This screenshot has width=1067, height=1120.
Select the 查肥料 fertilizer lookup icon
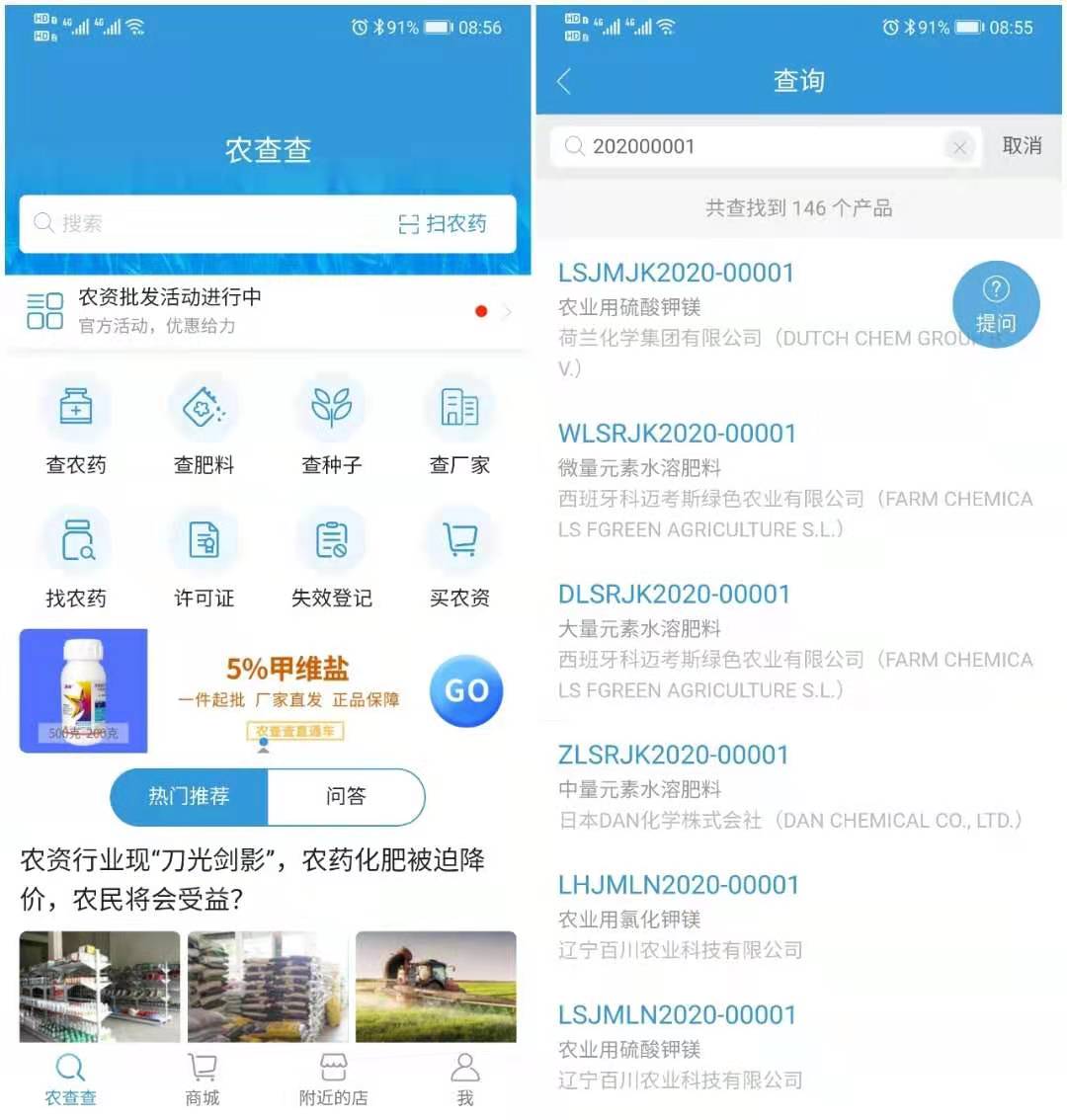[x=203, y=425]
